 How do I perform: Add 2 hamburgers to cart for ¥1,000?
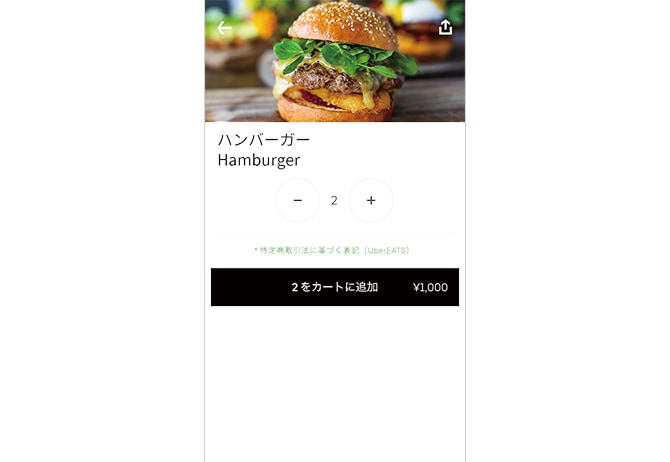coord(335,287)
